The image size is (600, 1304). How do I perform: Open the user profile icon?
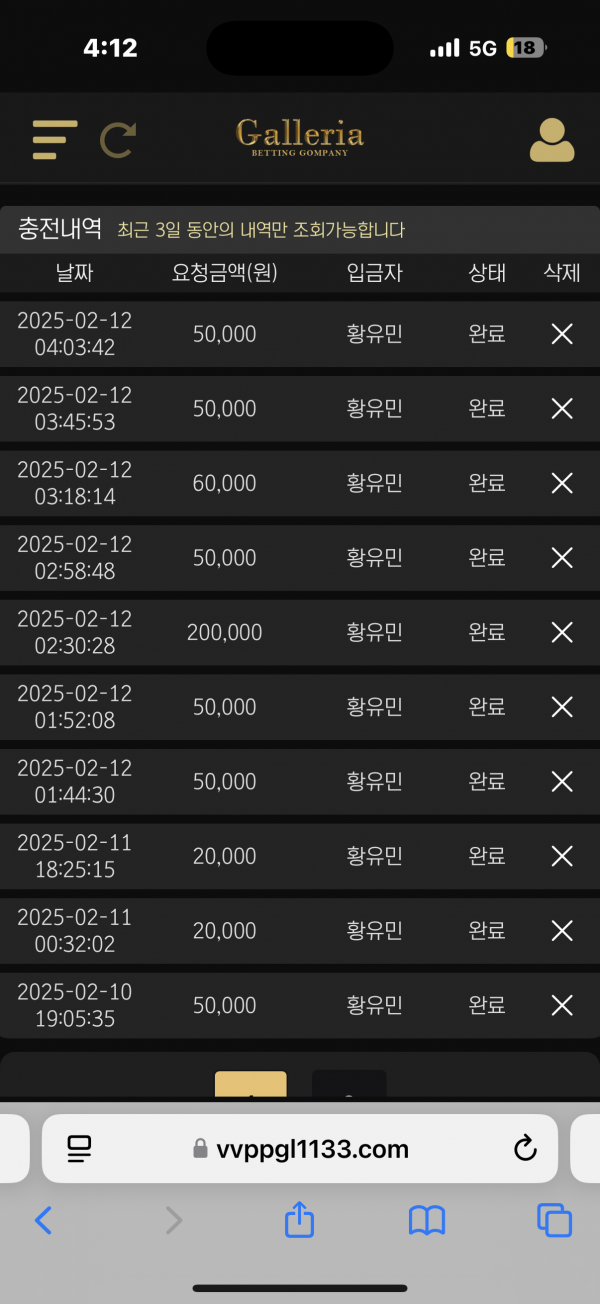tap(552, 141)
